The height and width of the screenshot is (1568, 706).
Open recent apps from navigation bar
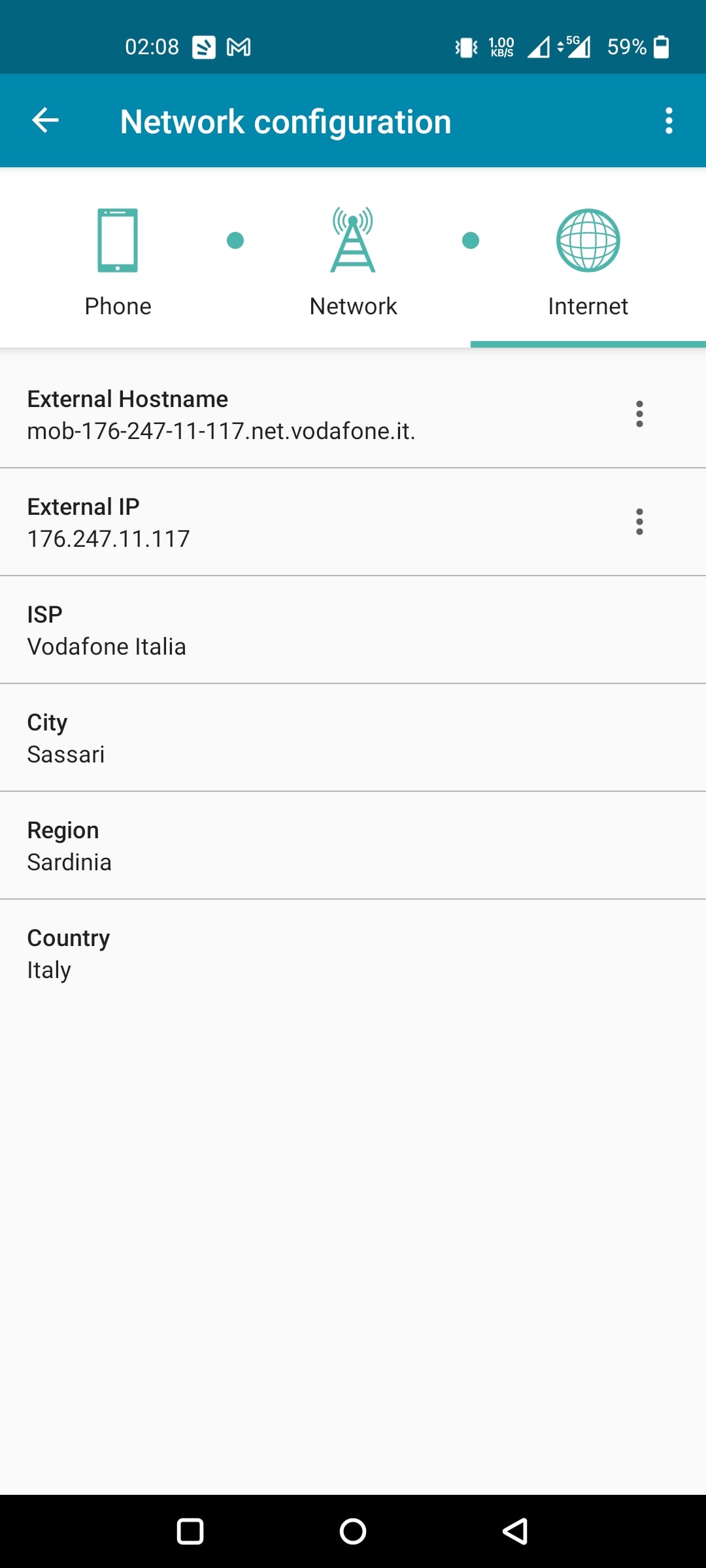pyautogui.click(x=190, y=1531)
